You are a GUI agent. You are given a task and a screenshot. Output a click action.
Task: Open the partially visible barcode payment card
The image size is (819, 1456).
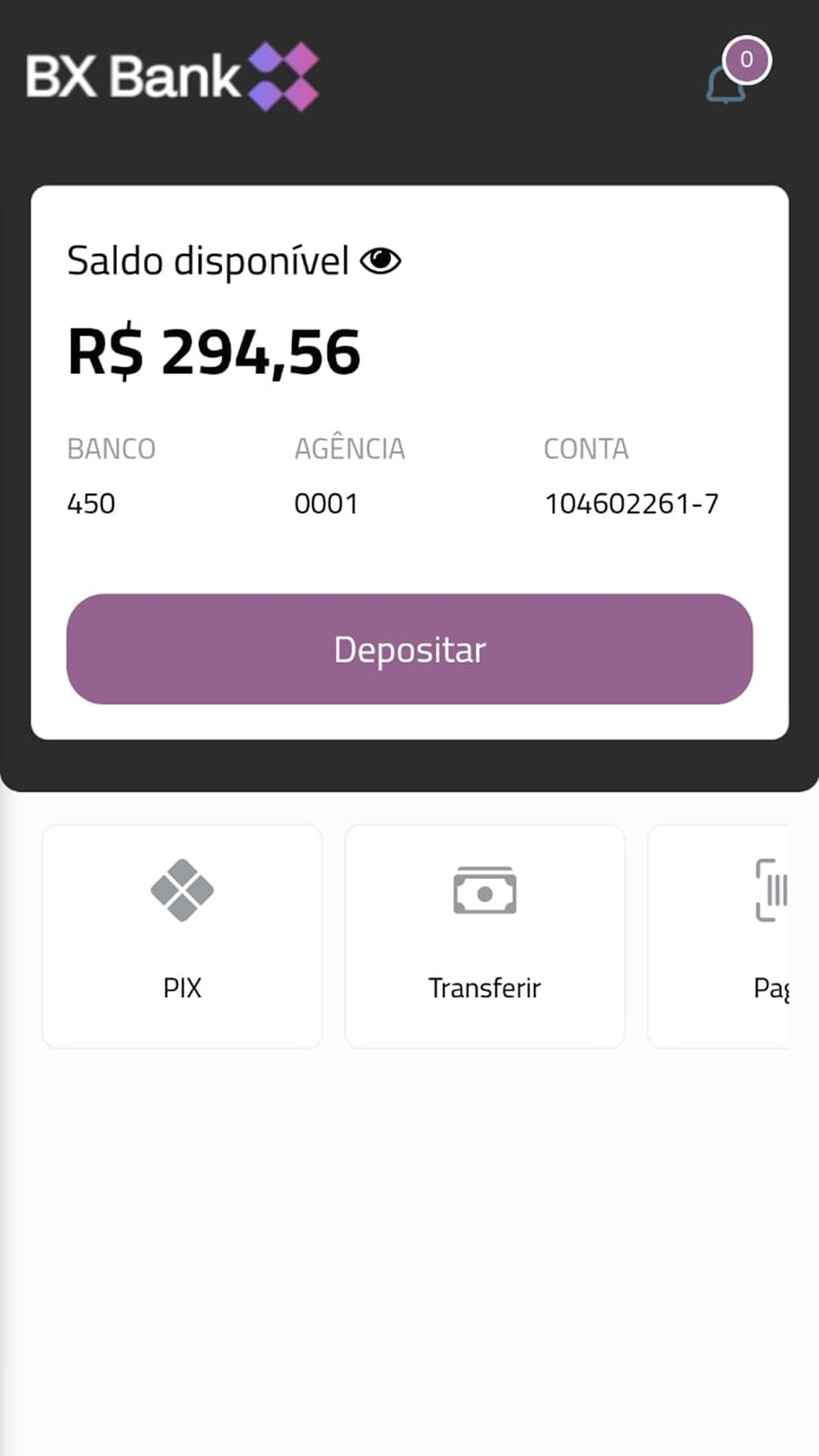click(719, 936)
